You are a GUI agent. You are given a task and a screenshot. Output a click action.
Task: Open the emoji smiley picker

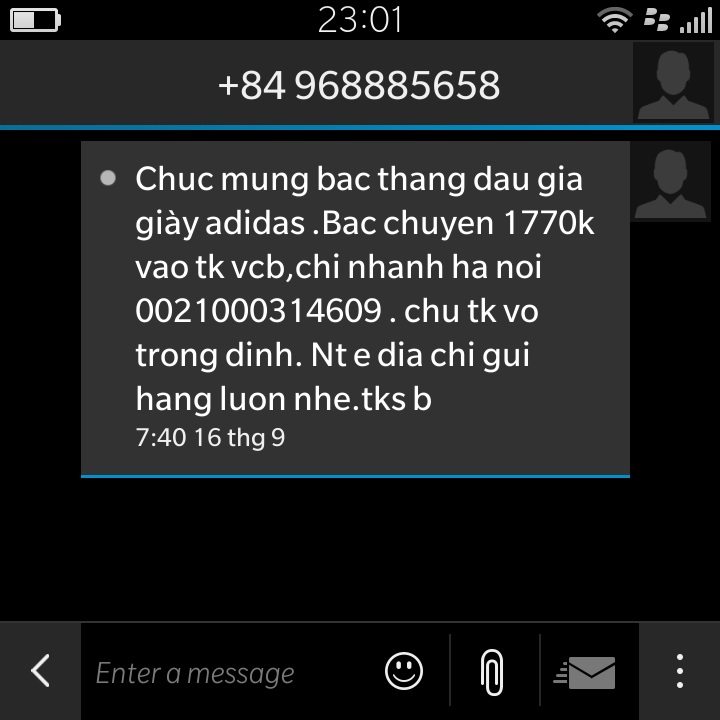pos(404,671)
